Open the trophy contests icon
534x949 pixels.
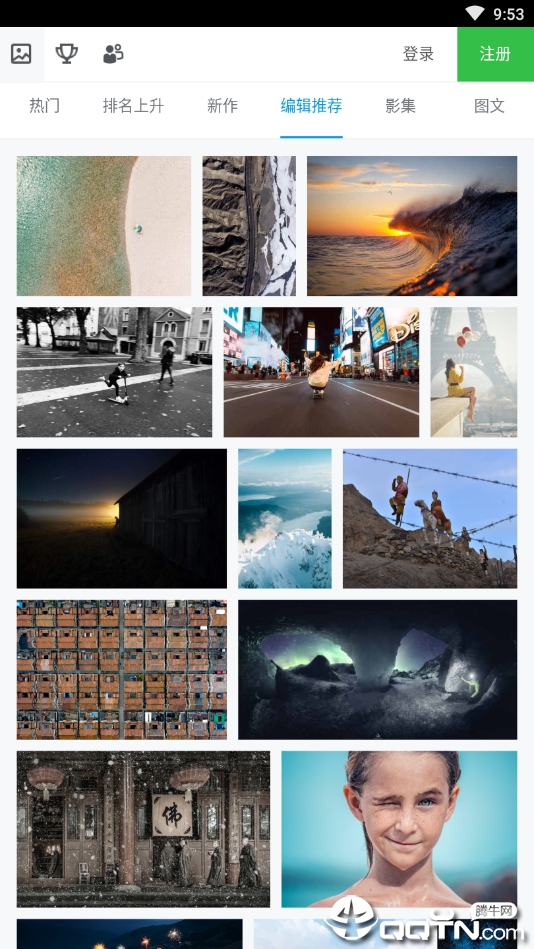pos(67,54)
